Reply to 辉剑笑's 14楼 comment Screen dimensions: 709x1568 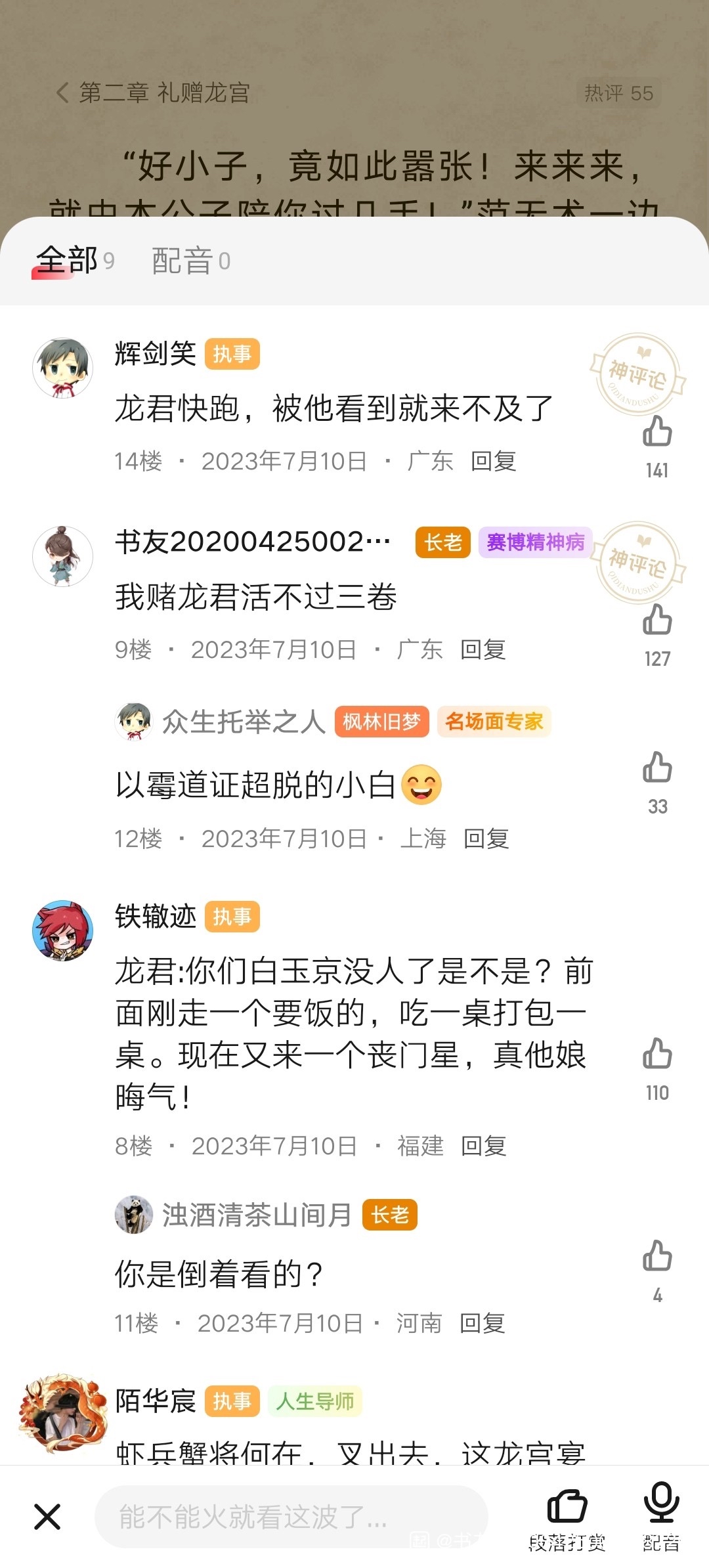[x=493, y=461]
